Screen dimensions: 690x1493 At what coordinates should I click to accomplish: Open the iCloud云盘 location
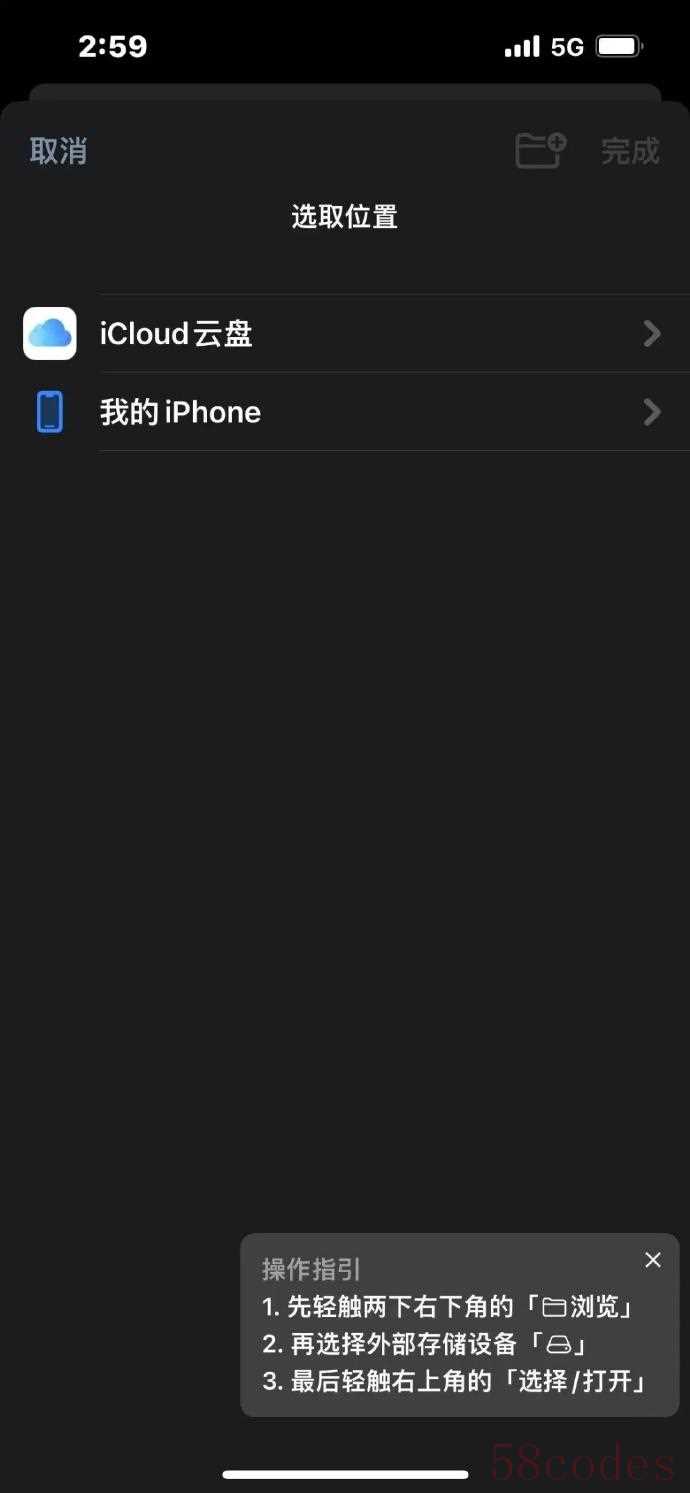pyautogui.click(x=345, y=333)
